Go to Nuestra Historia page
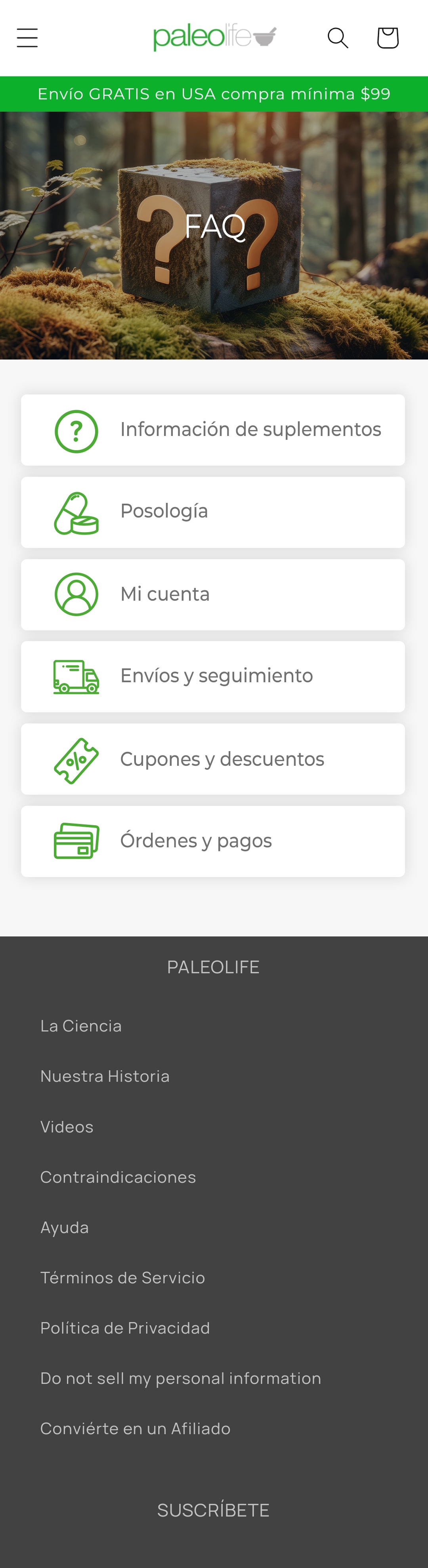 (105, 1076)
